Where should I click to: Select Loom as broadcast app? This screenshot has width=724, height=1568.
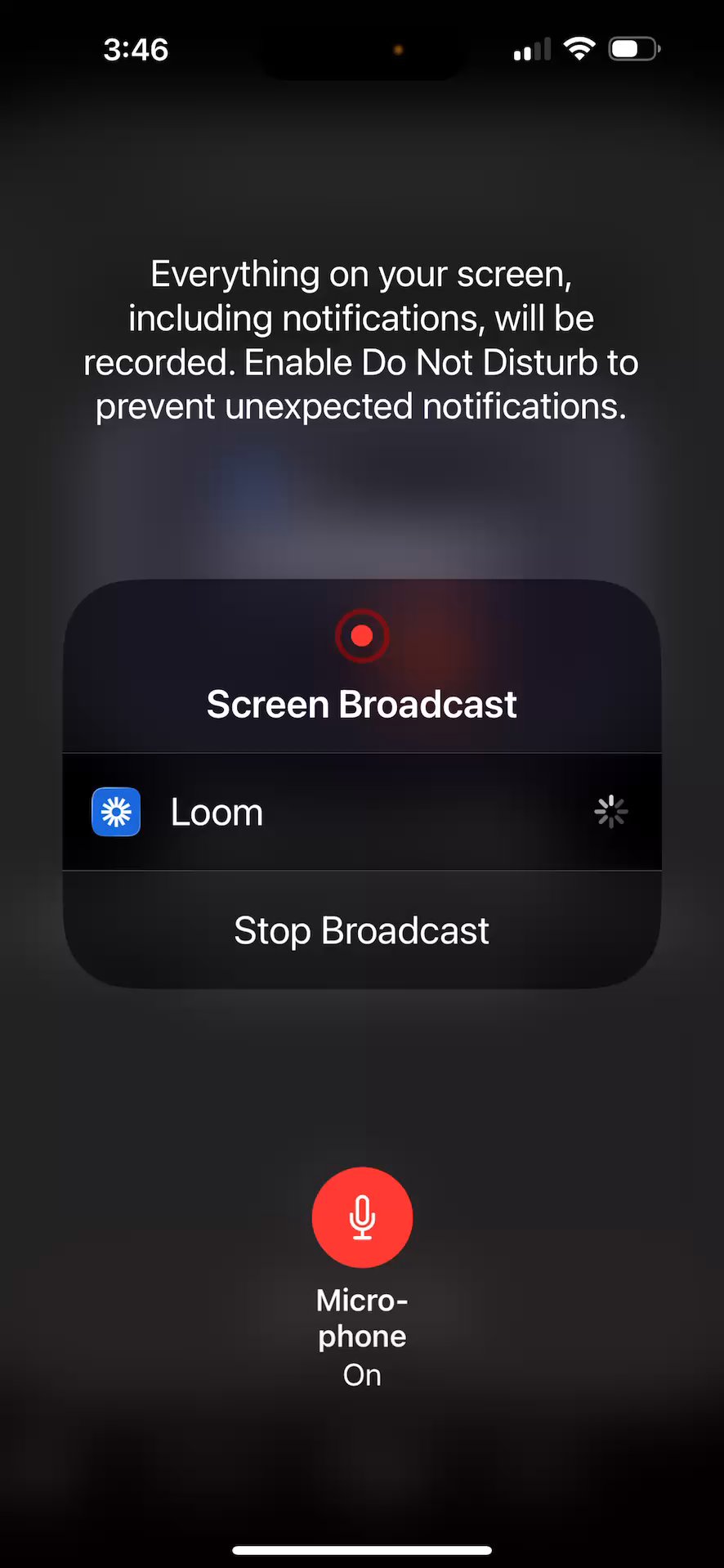point(361,812)
